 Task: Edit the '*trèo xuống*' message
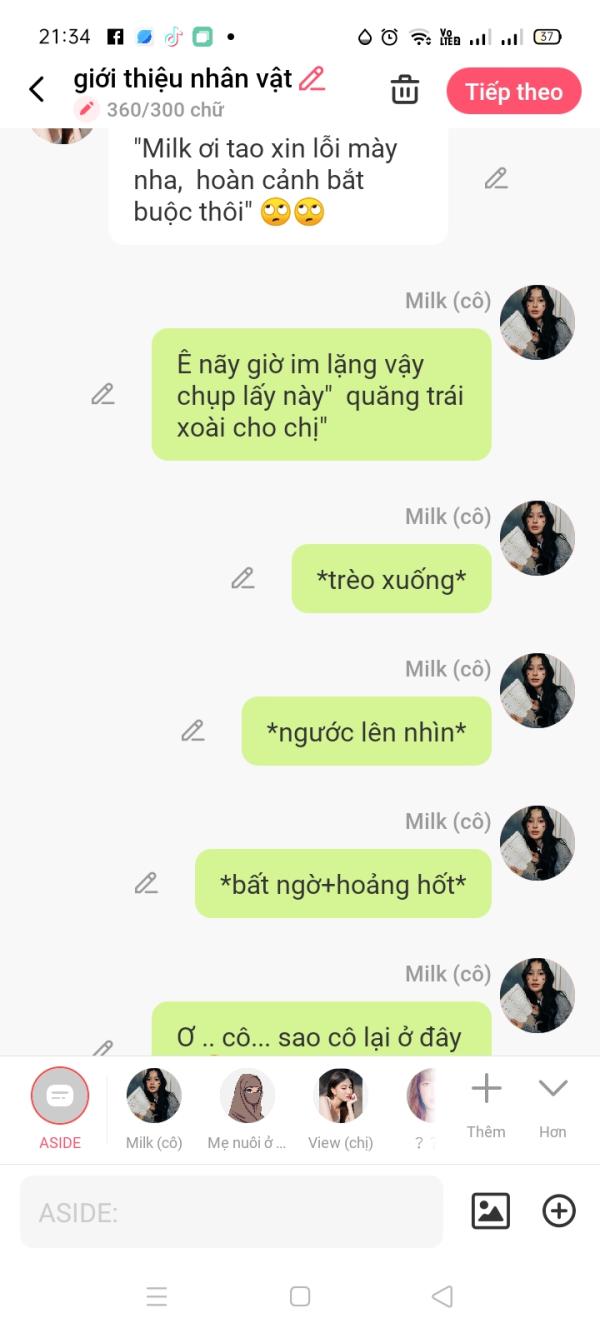243,578
